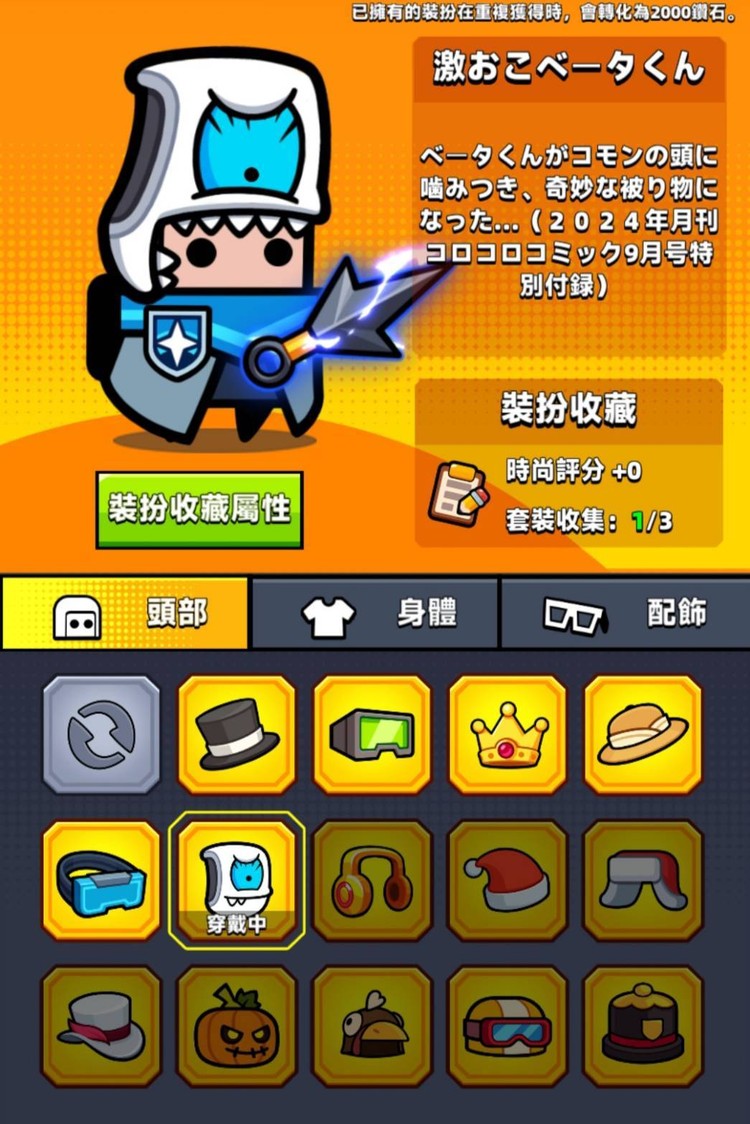Select the red headphones
Image resolution: width=750 pixels, height=1124 pixels.
click(x=372, y=880)
